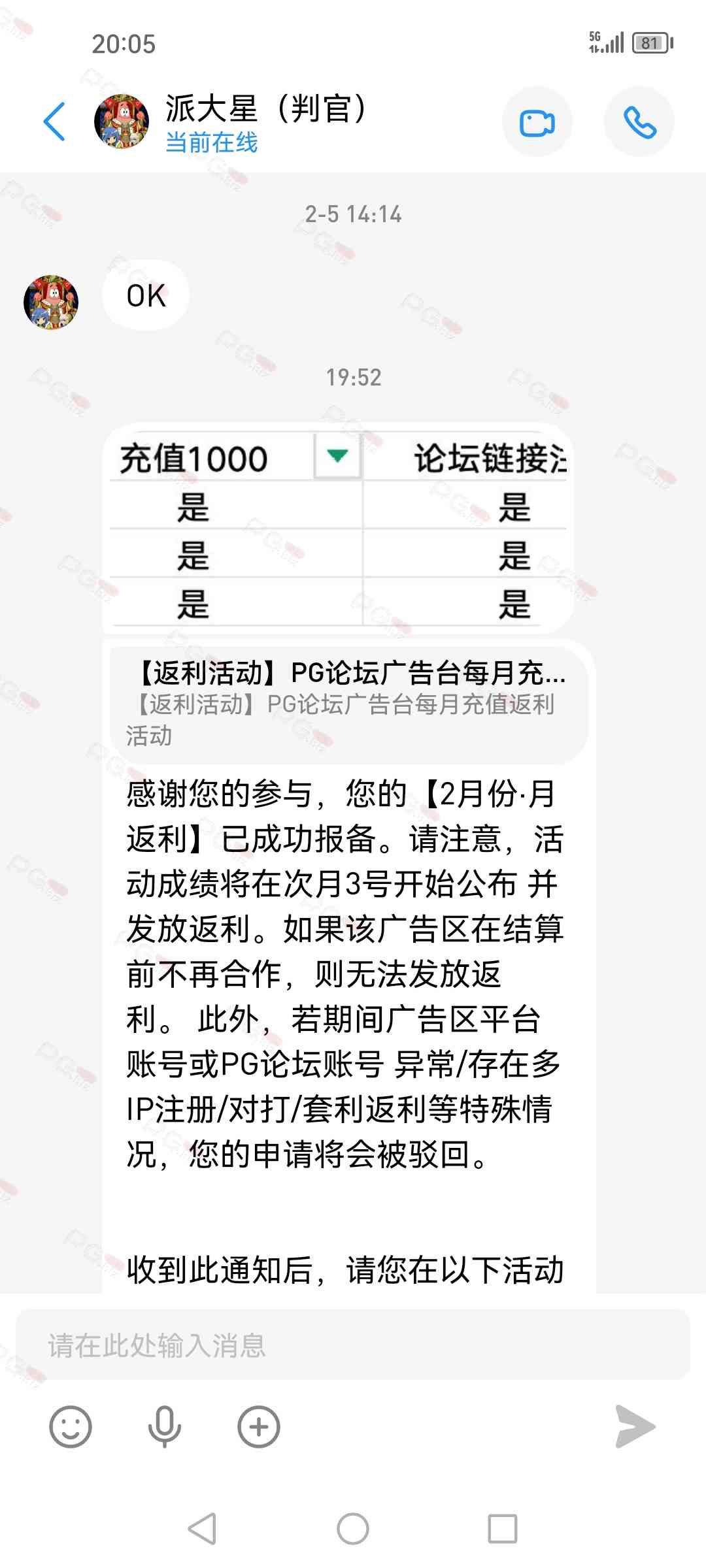Start a voice call with 派大星

[x=639, y=122]
